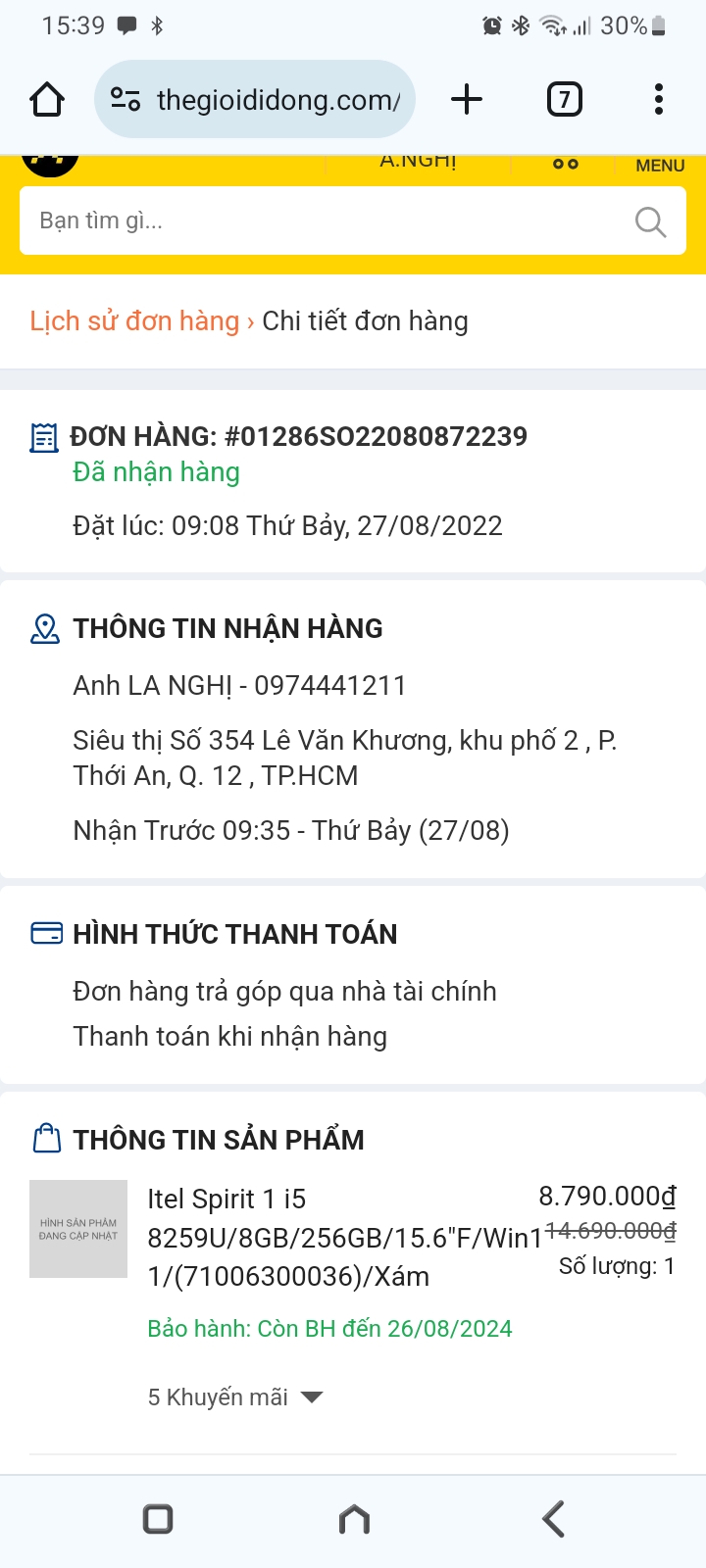Screen dimensions: 706x1568
Task: Expand the 5 Khuyến mãi list
Action: tap(235, 1396)
